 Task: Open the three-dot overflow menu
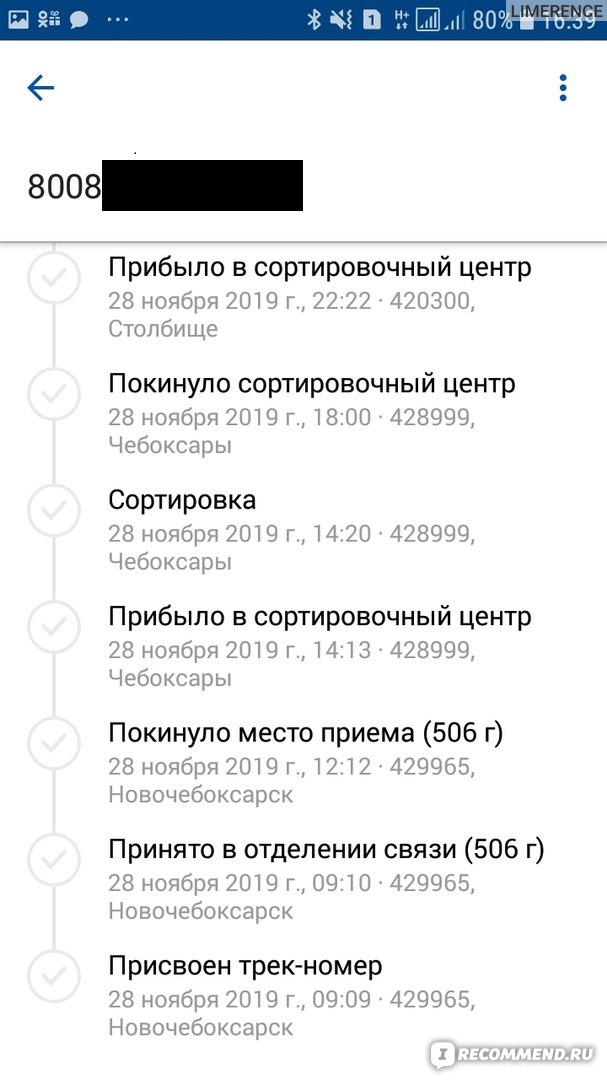(563, 88)
